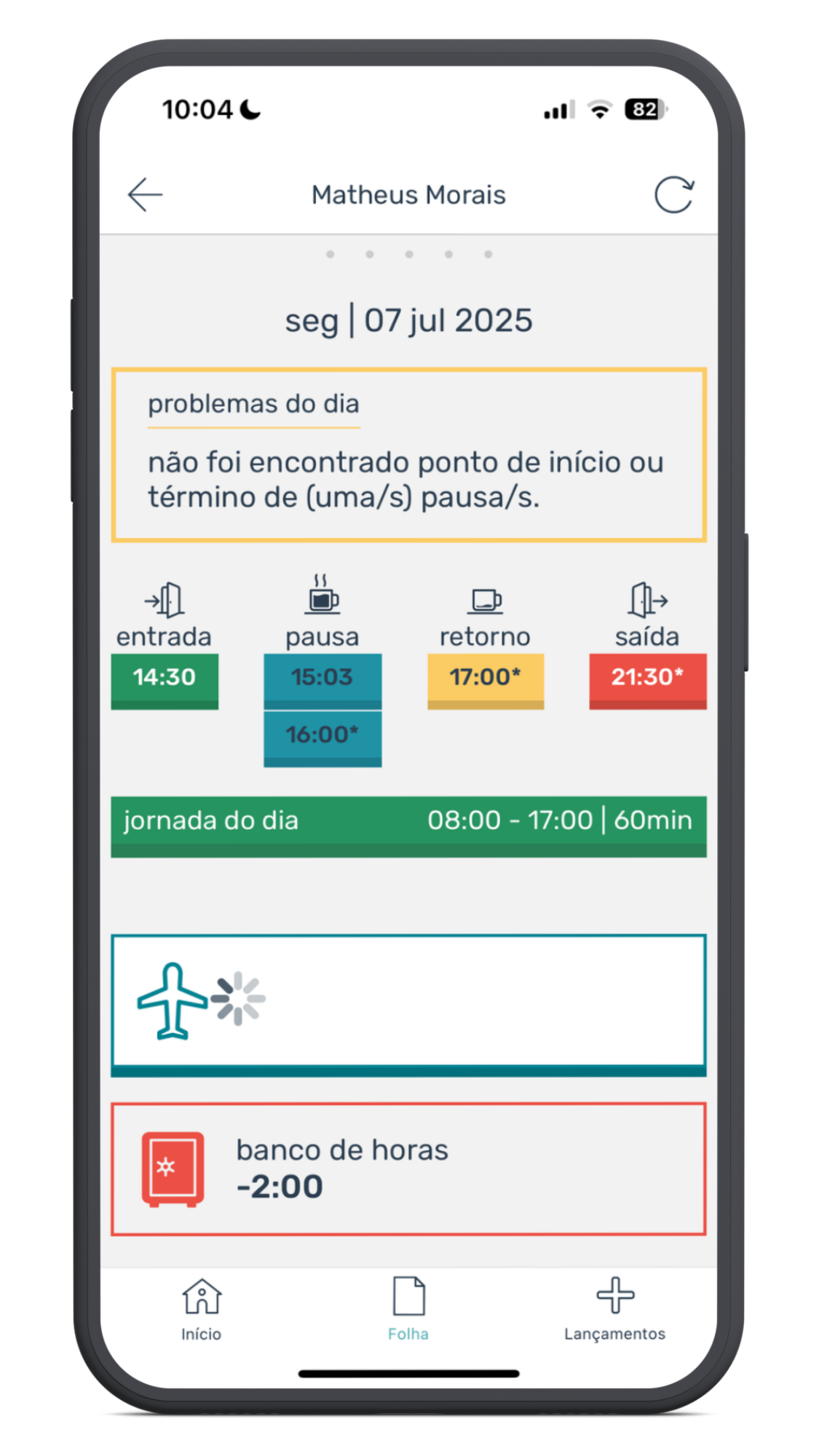The width and height of the screenshot is (819, 1456).
Task: Open the 14:30 entrada punch
Action: click(x=165, y=681)
